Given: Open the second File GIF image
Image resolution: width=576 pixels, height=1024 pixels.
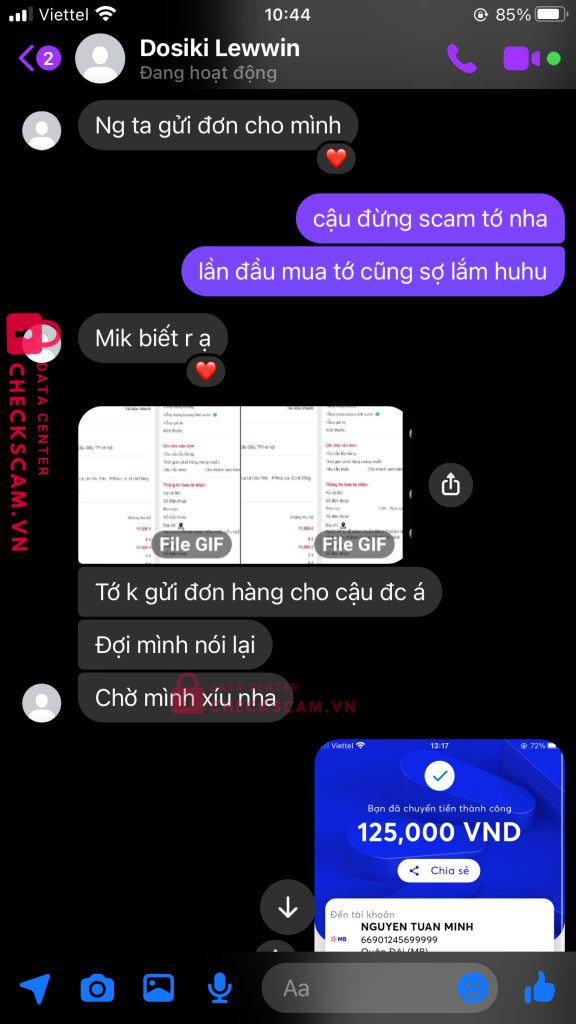Looking at the screenshot, I should click(x=322, y=485).
